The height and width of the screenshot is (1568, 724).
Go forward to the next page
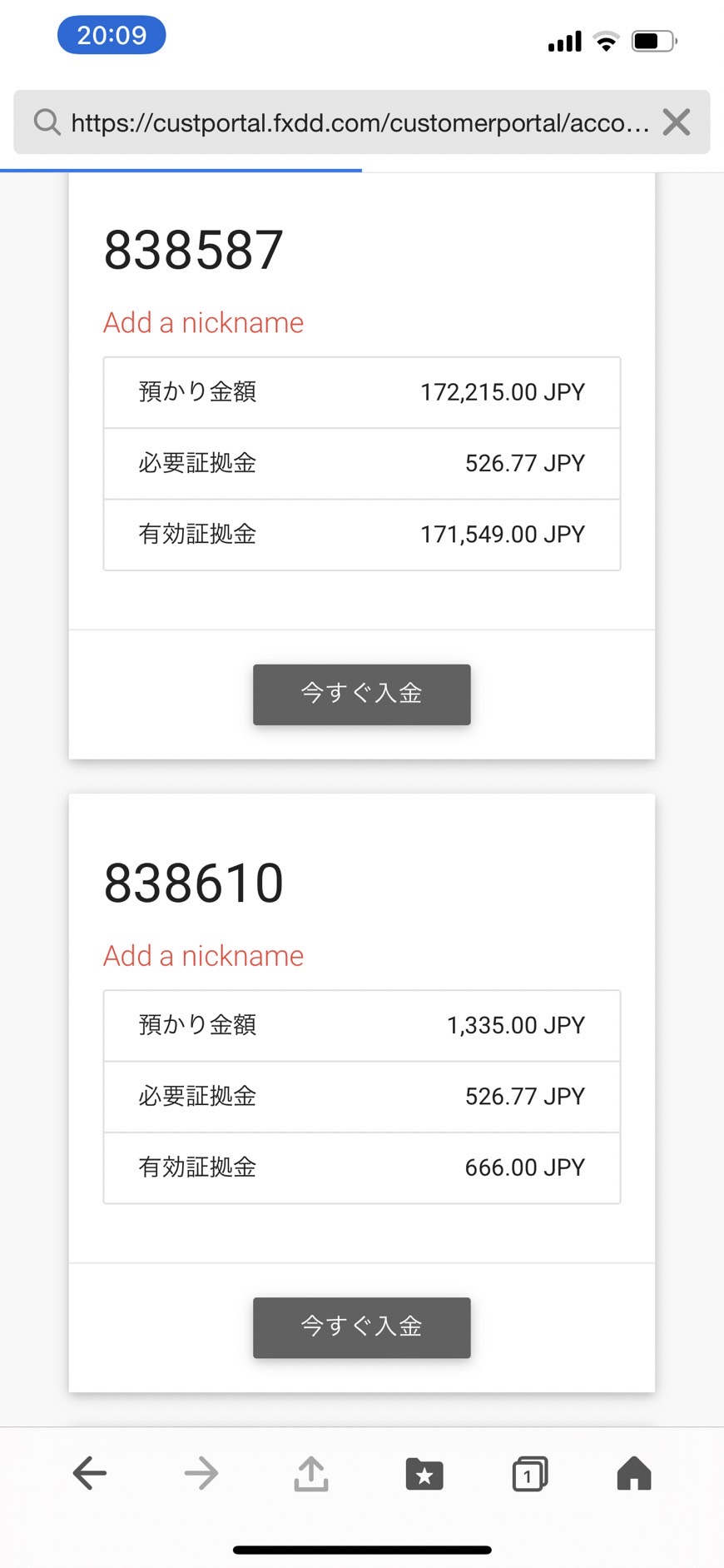(x=201, y=1473)
